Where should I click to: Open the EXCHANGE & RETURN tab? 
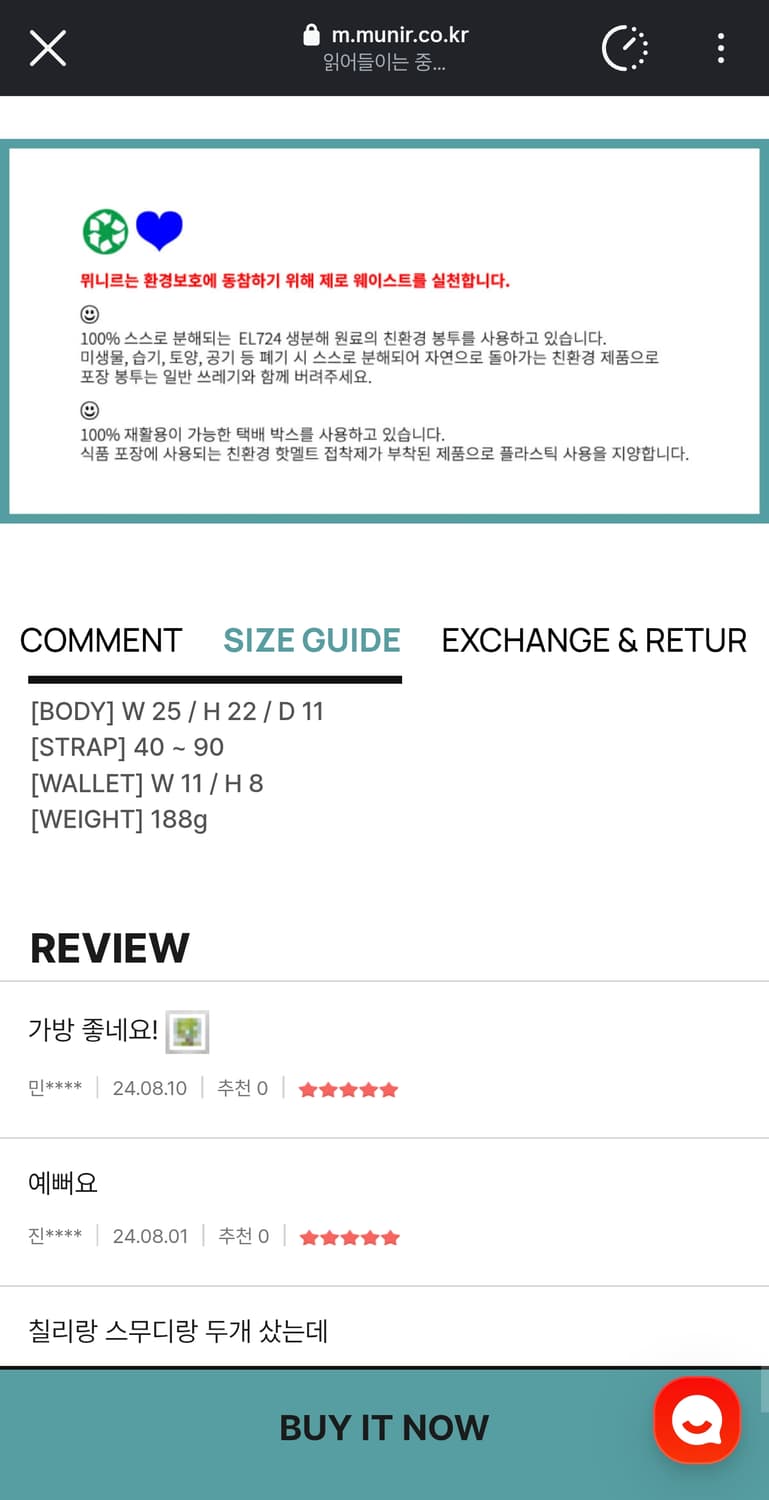594,641
